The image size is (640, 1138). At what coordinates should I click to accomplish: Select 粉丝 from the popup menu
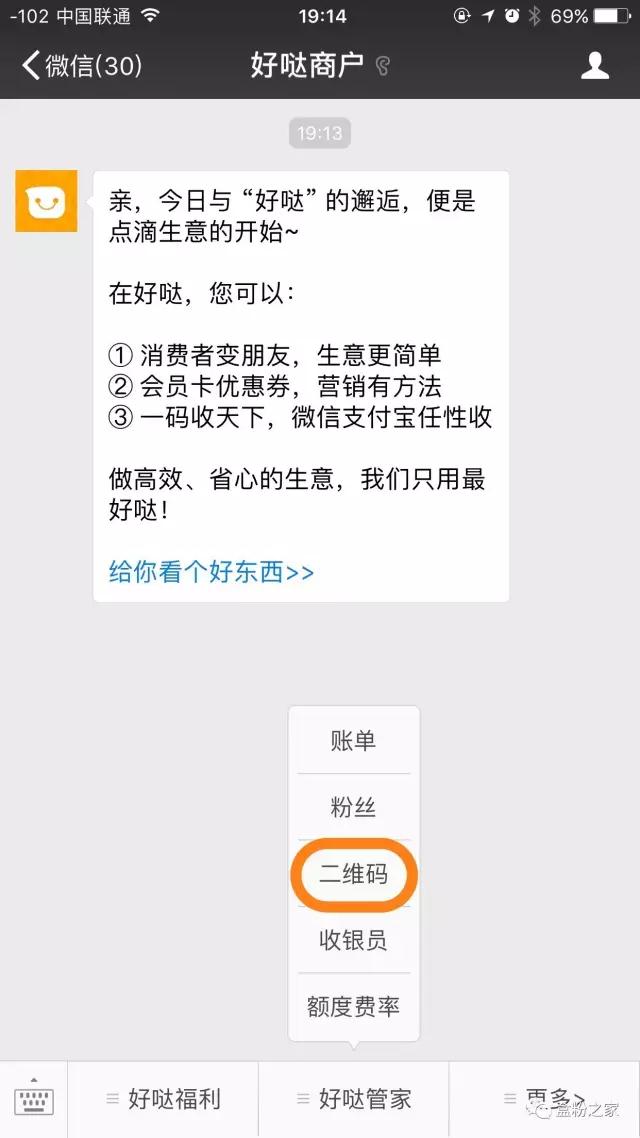click(x=353, y=807)
